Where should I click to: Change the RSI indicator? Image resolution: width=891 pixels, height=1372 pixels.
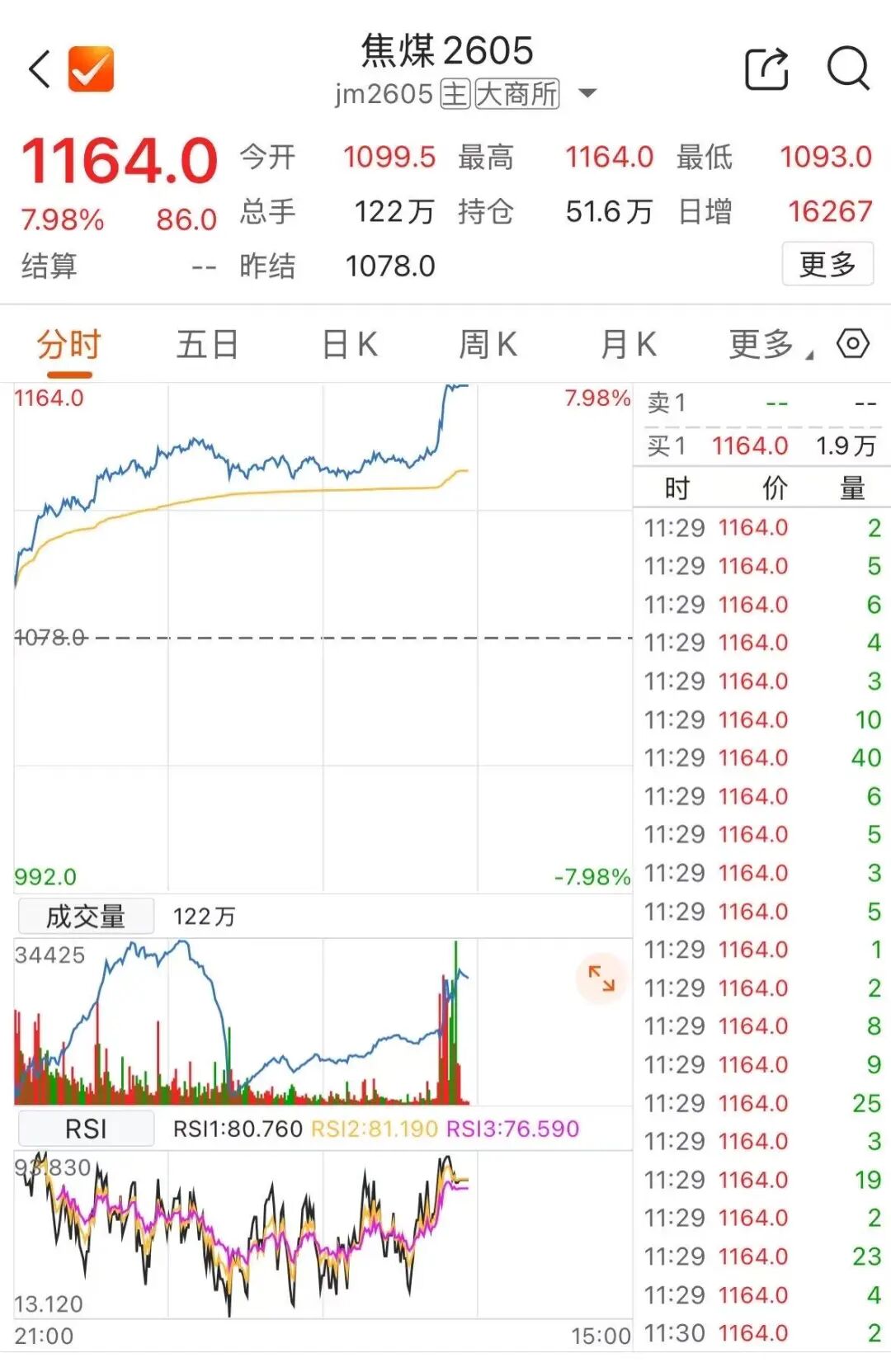(x=86, y=1129)
